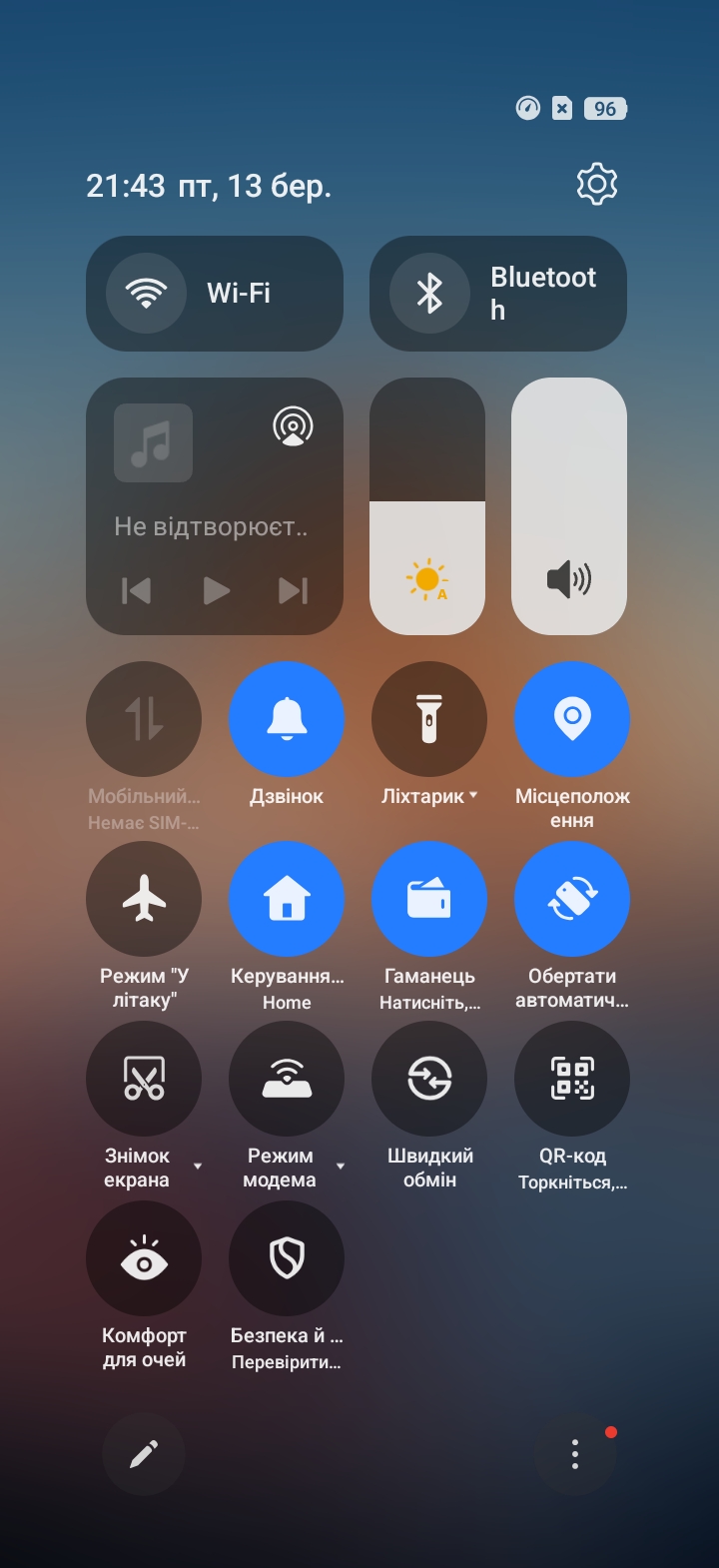
Task: Go to the previous track
Action: 137,591
